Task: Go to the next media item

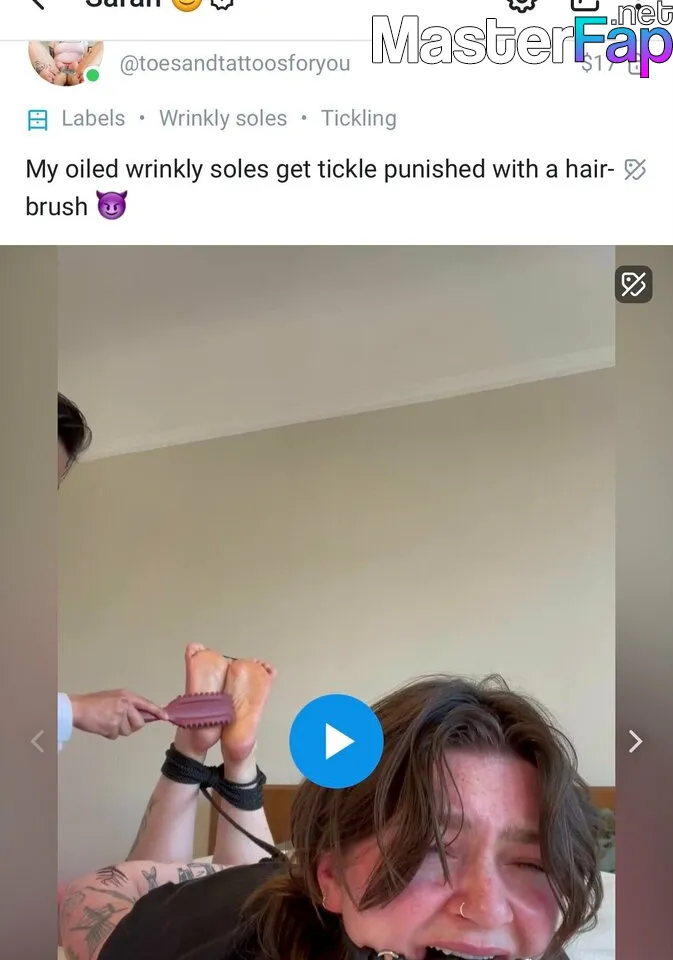Action: coord(634,741)
